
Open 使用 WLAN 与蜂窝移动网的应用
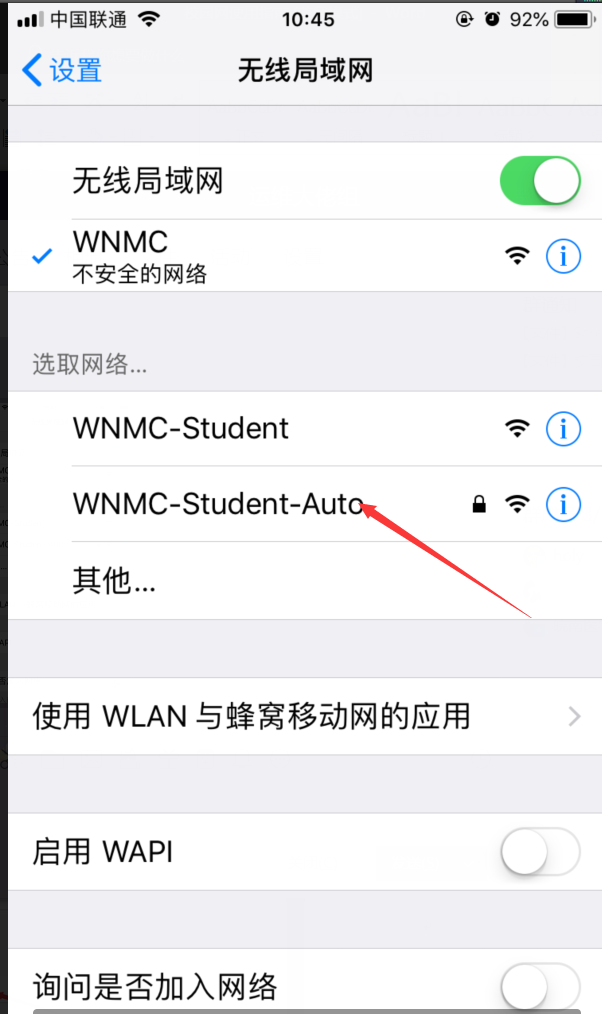pyautogui.click(x=300, y=716)
